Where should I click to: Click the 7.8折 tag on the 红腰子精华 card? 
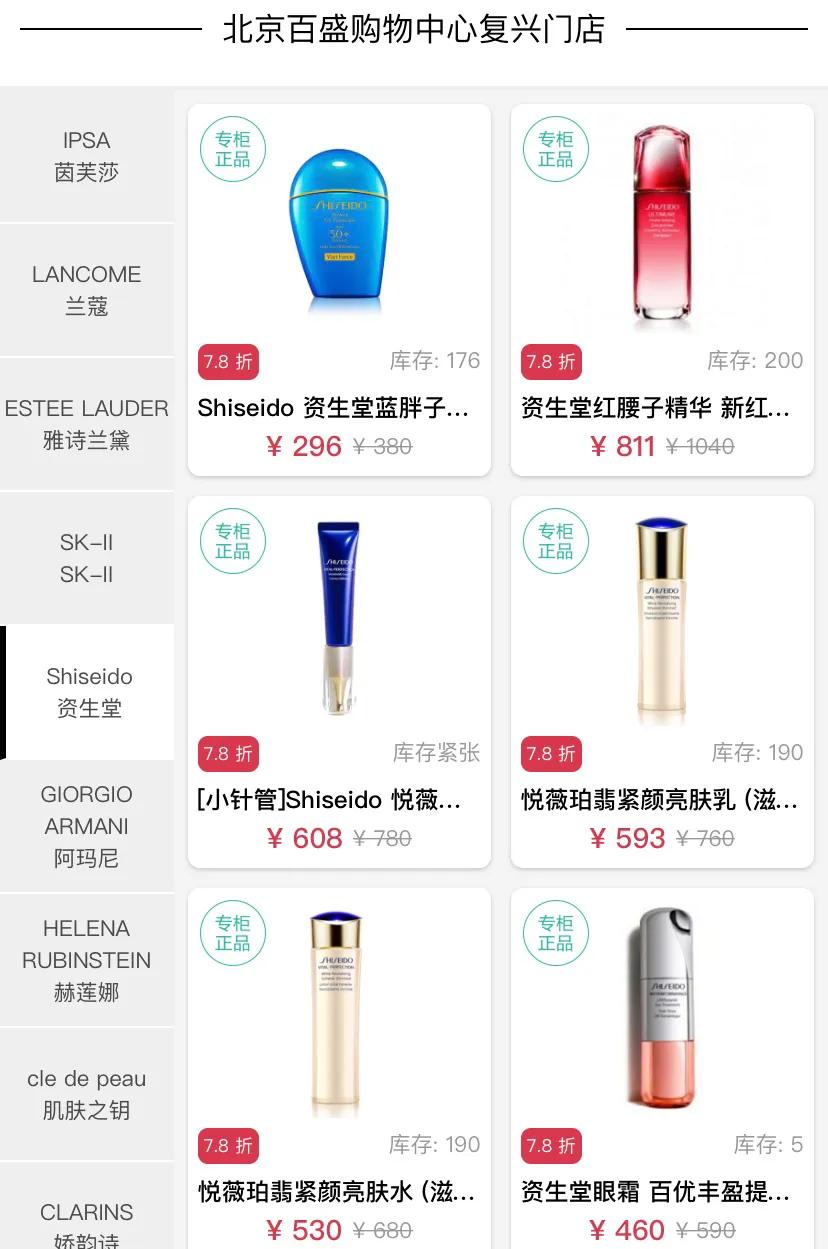551,362
